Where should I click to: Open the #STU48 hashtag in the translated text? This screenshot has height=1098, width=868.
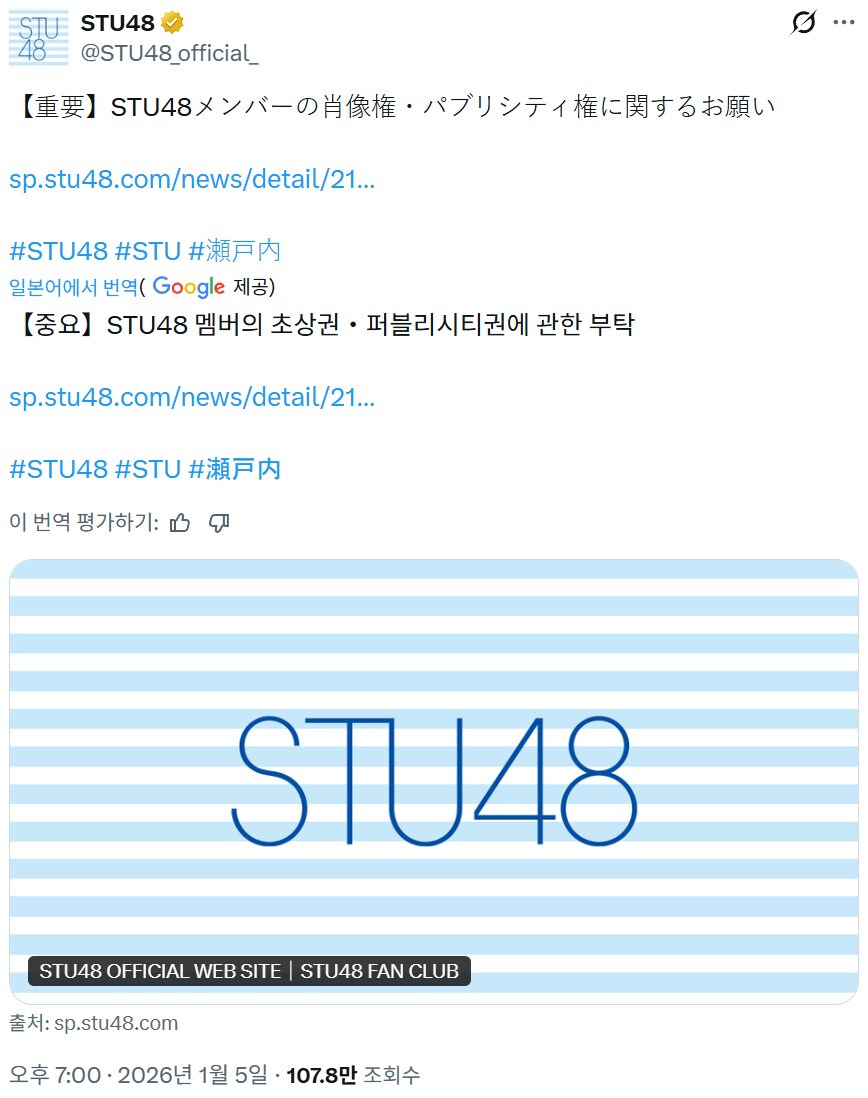pyautogui.click(x=58, y=468)
